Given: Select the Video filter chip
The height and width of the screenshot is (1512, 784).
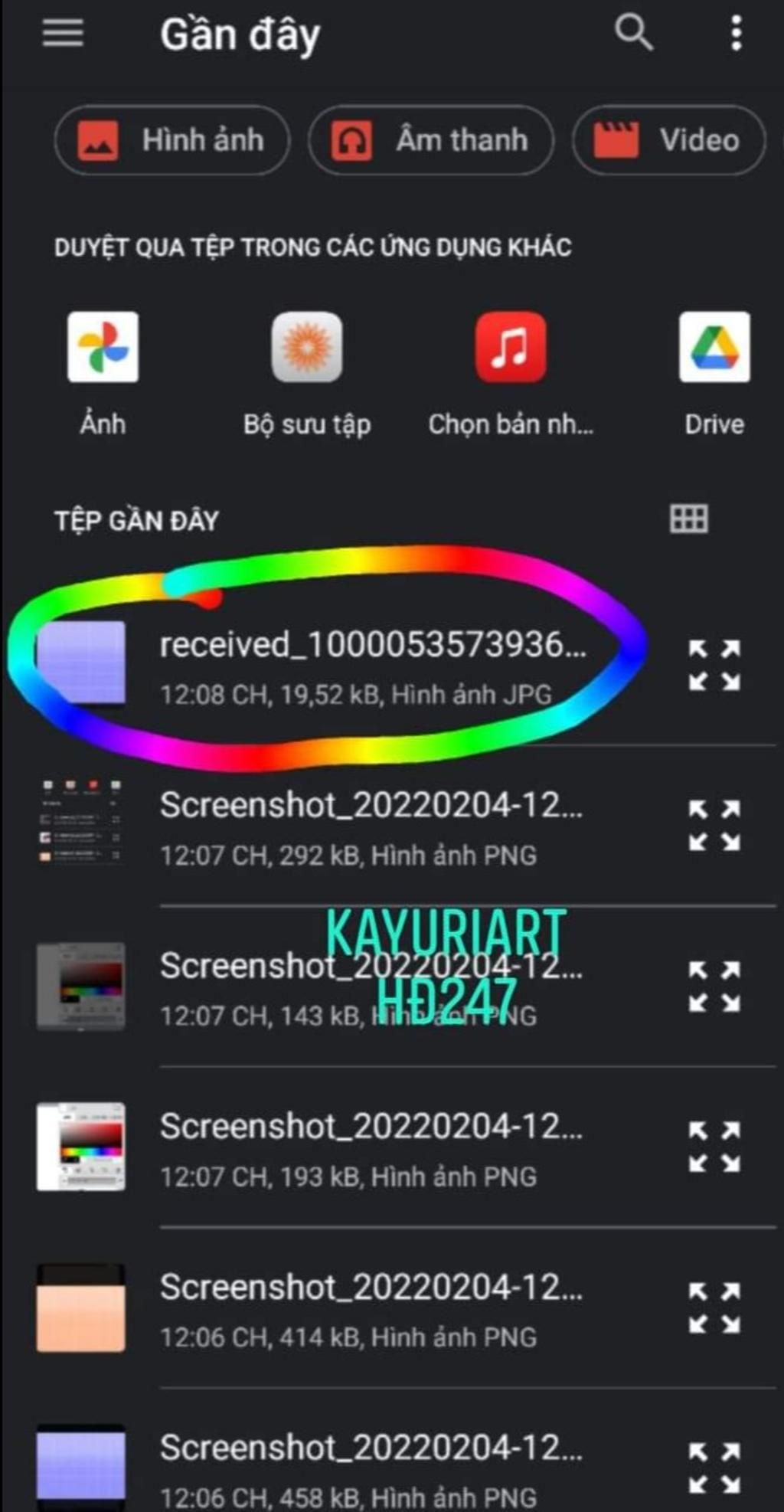Looking at the screenshot, I should point(668,140).
